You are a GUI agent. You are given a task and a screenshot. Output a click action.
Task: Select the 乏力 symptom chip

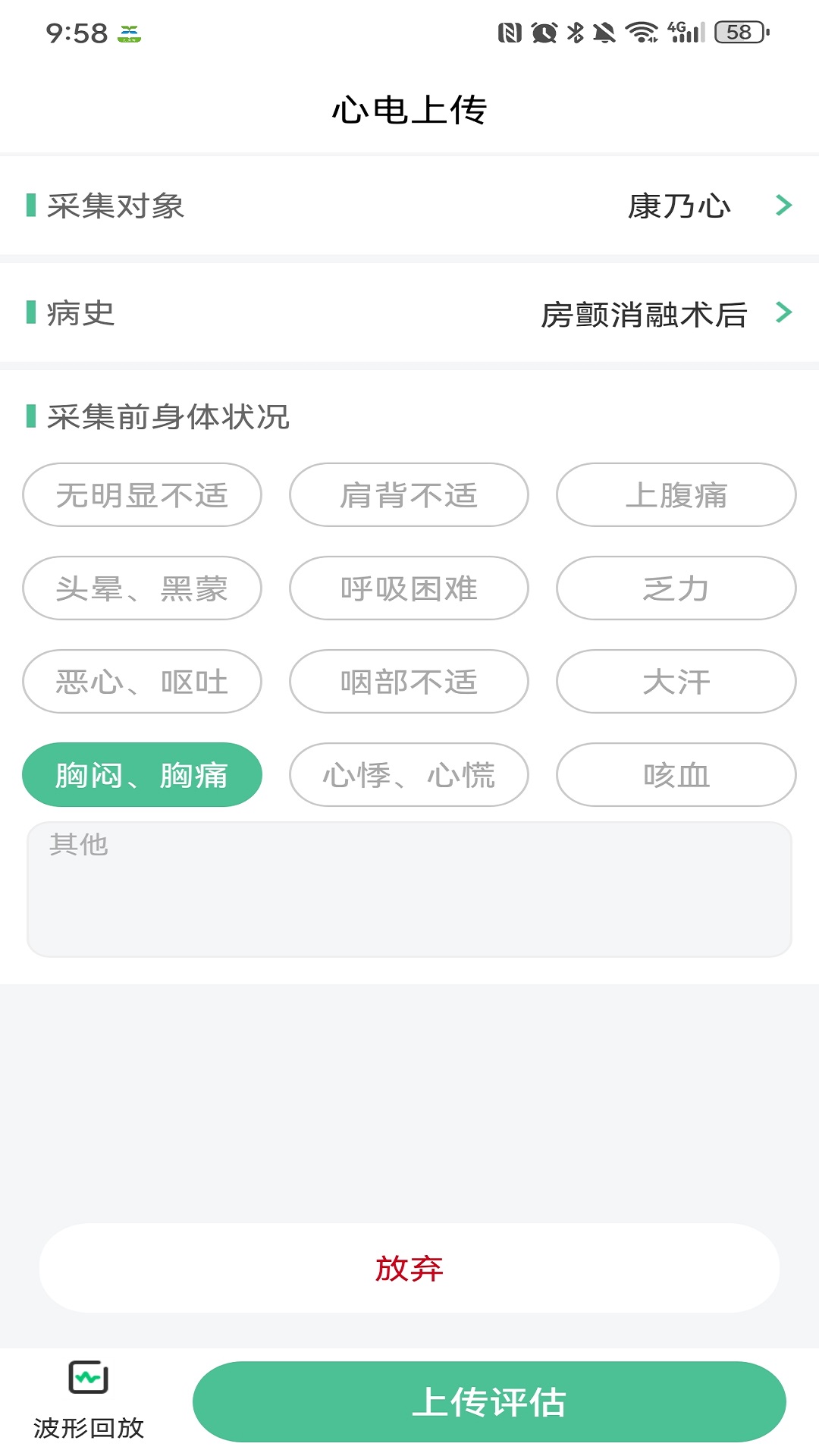[676, 588]
